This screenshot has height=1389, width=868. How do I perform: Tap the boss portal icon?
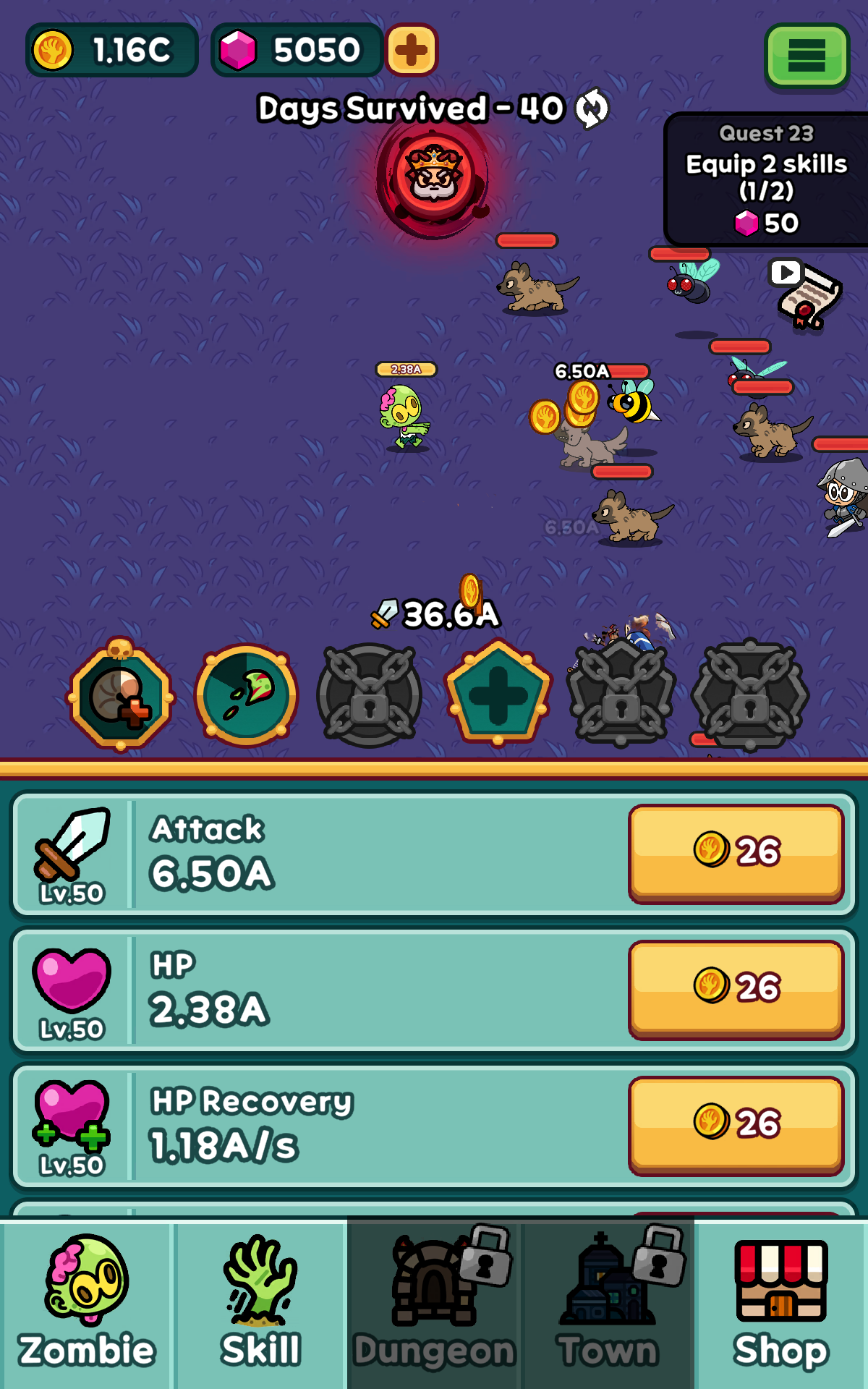433,177
